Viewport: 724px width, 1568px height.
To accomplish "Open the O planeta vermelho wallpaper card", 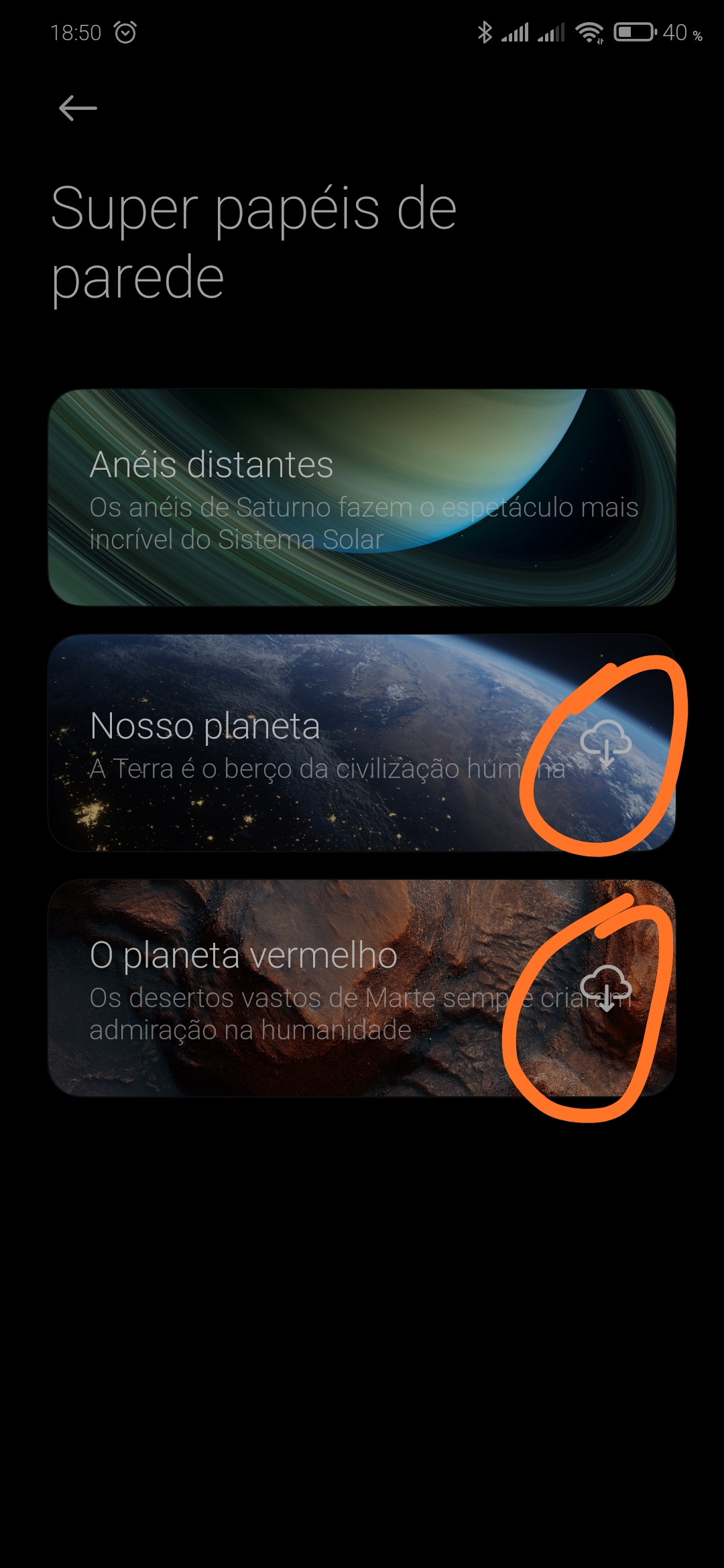I will click(x=362, y=988).
